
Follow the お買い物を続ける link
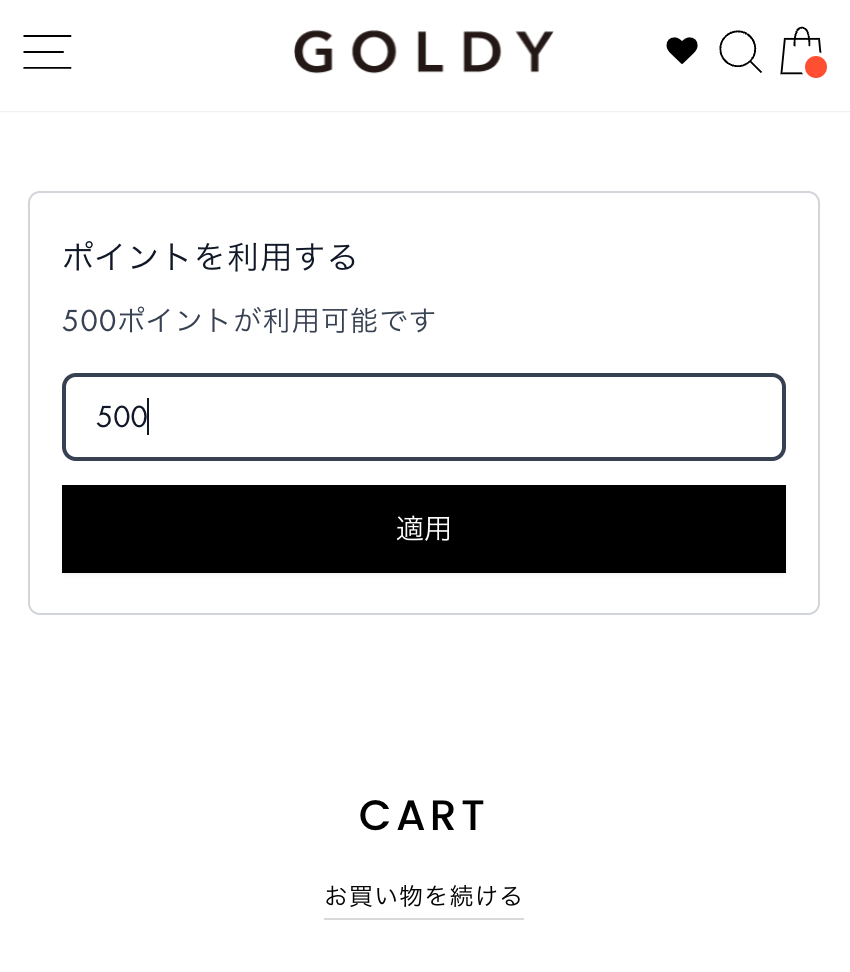click(423, 895)
